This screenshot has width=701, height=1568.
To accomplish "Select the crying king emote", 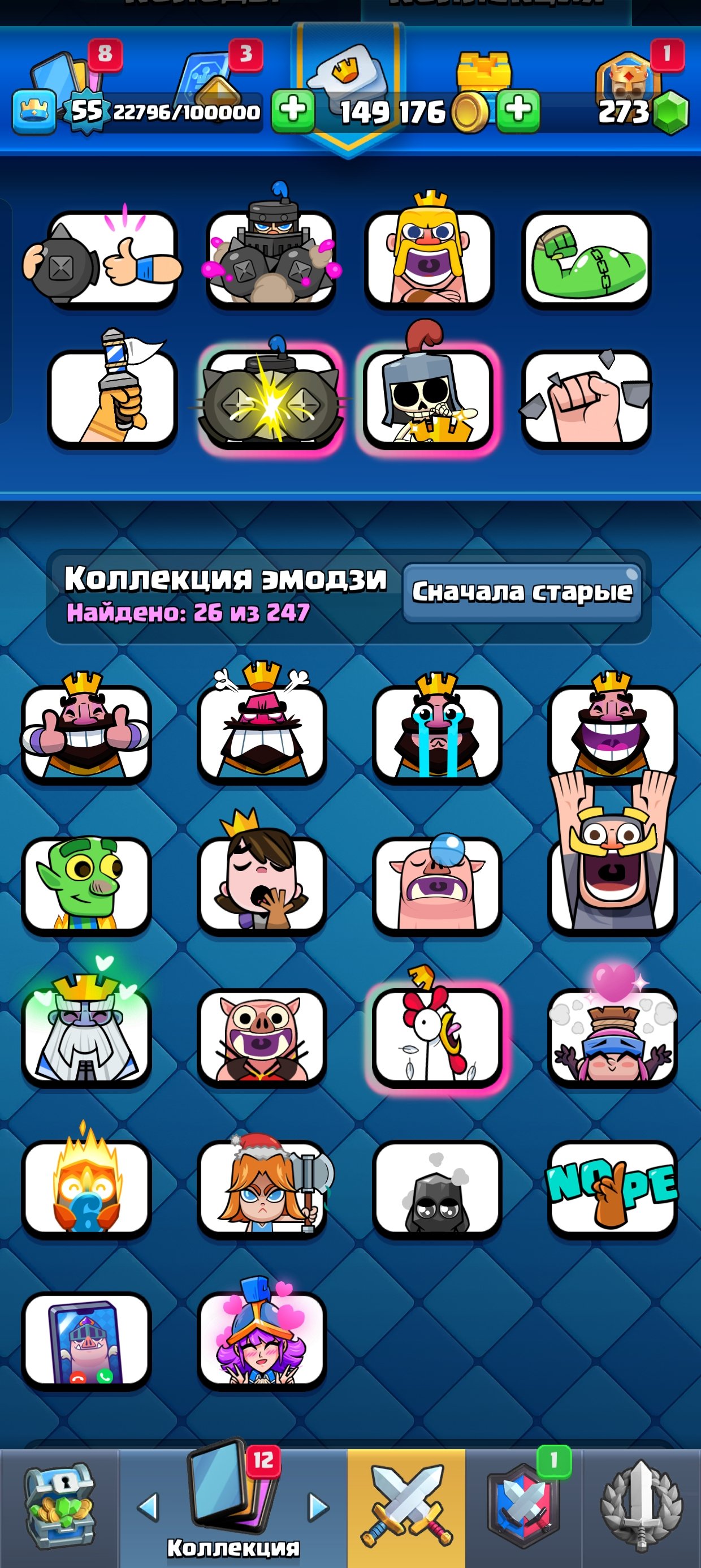I will click(436, 733).
